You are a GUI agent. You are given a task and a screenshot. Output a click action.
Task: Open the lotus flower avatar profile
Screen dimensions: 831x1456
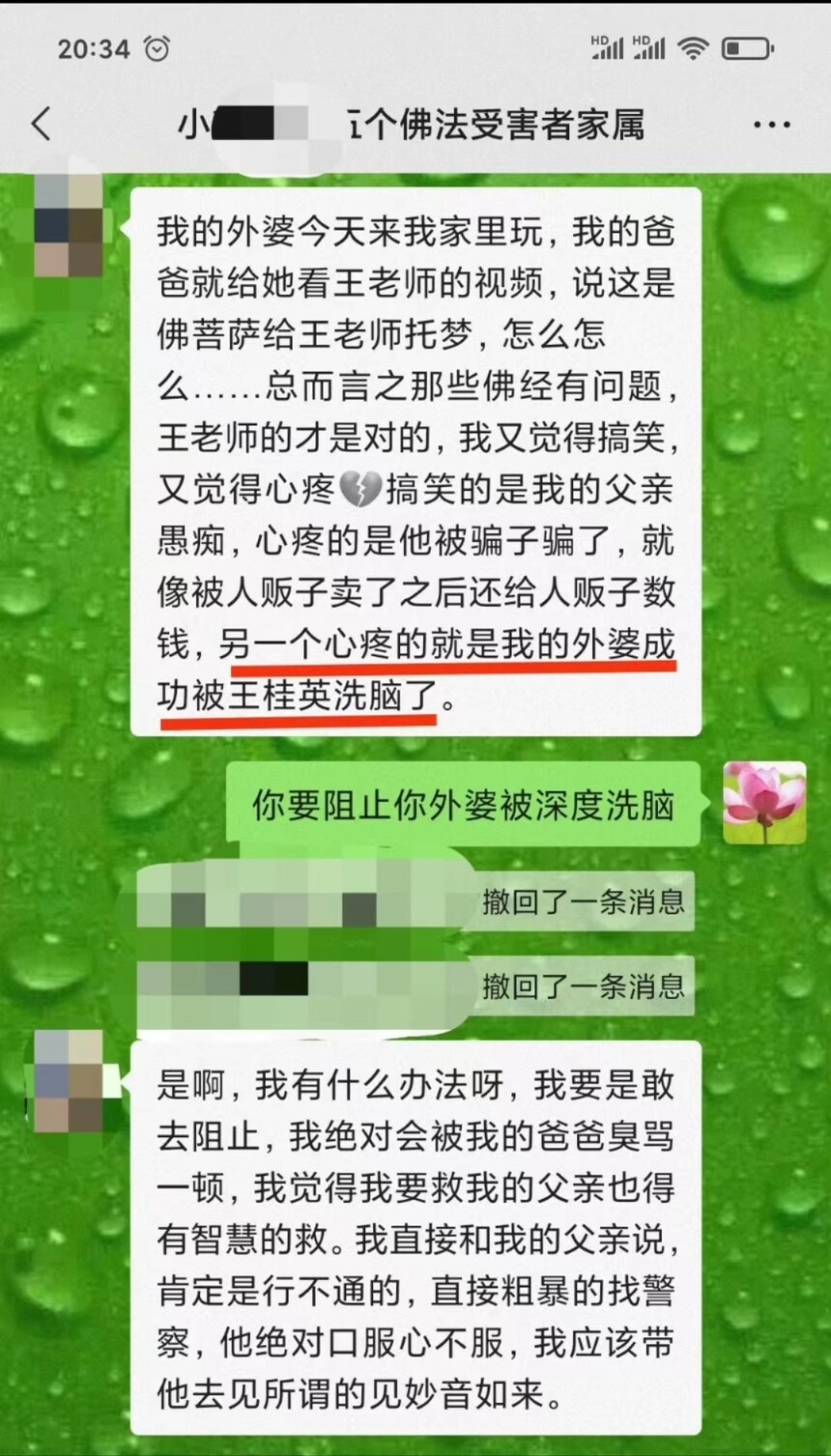pos(764,803)
